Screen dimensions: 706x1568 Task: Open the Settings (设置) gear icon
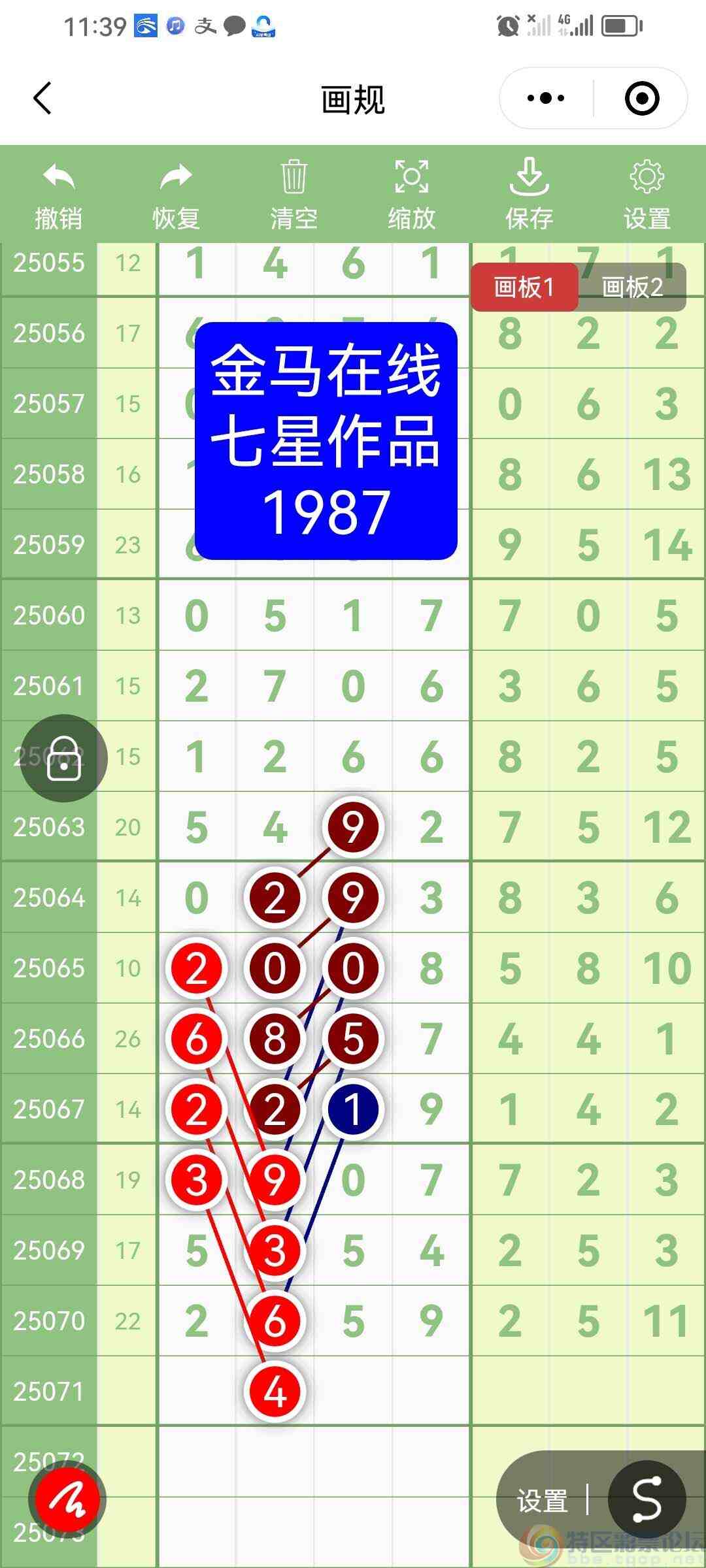pyautogui.click(x=646, y=178)
